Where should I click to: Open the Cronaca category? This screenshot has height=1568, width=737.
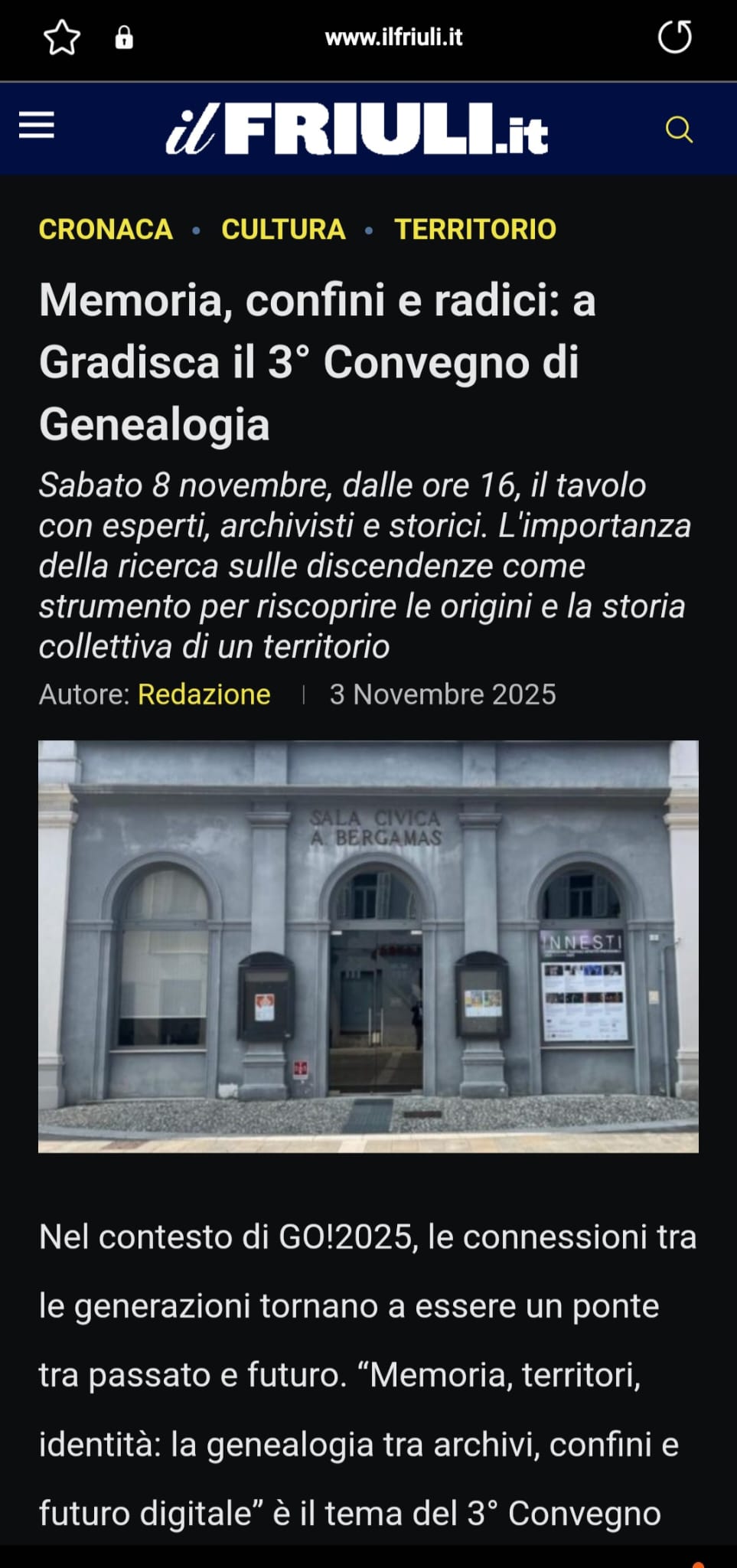point(106,229)
